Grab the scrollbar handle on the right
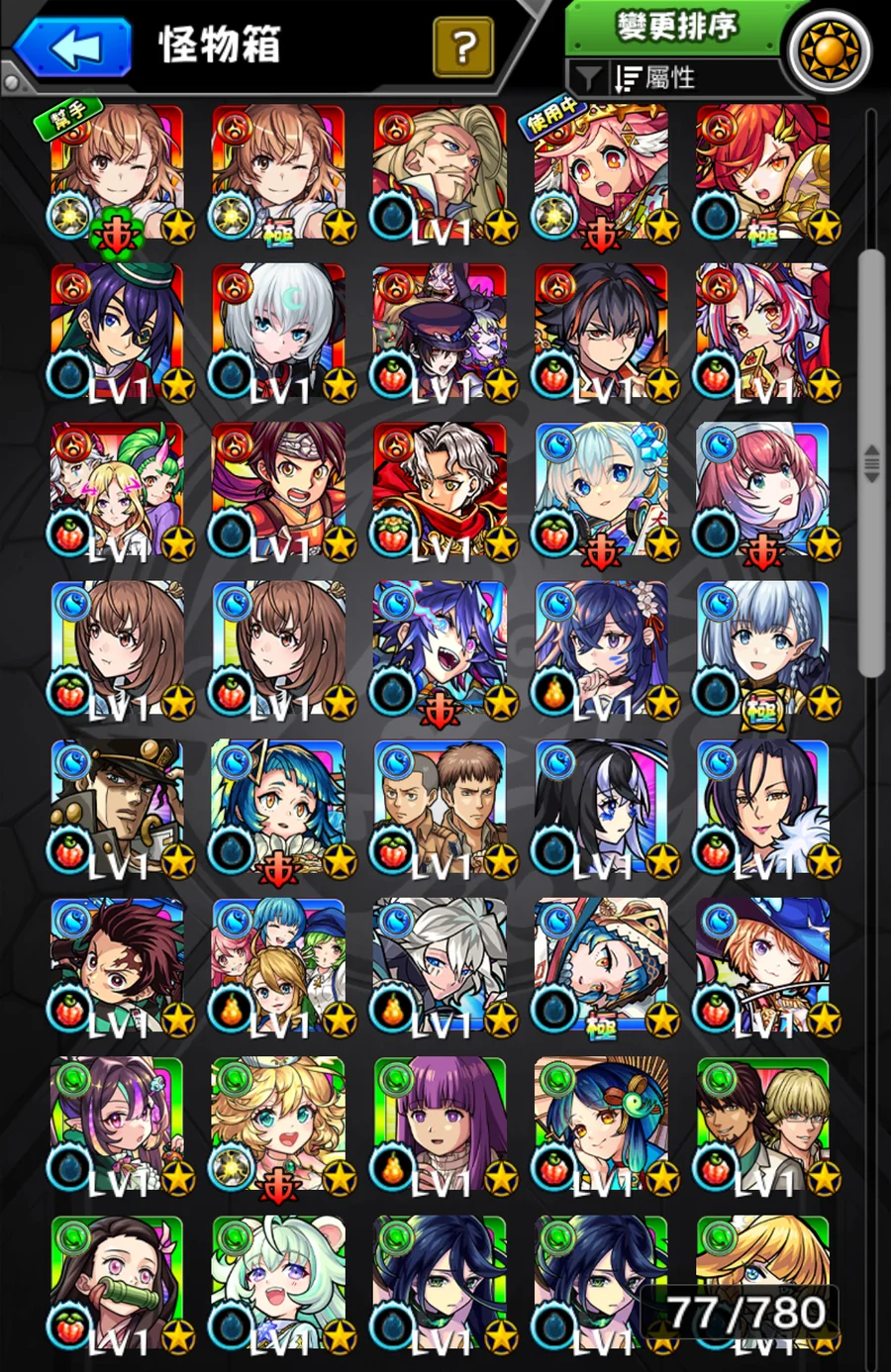 coord(871,463)
